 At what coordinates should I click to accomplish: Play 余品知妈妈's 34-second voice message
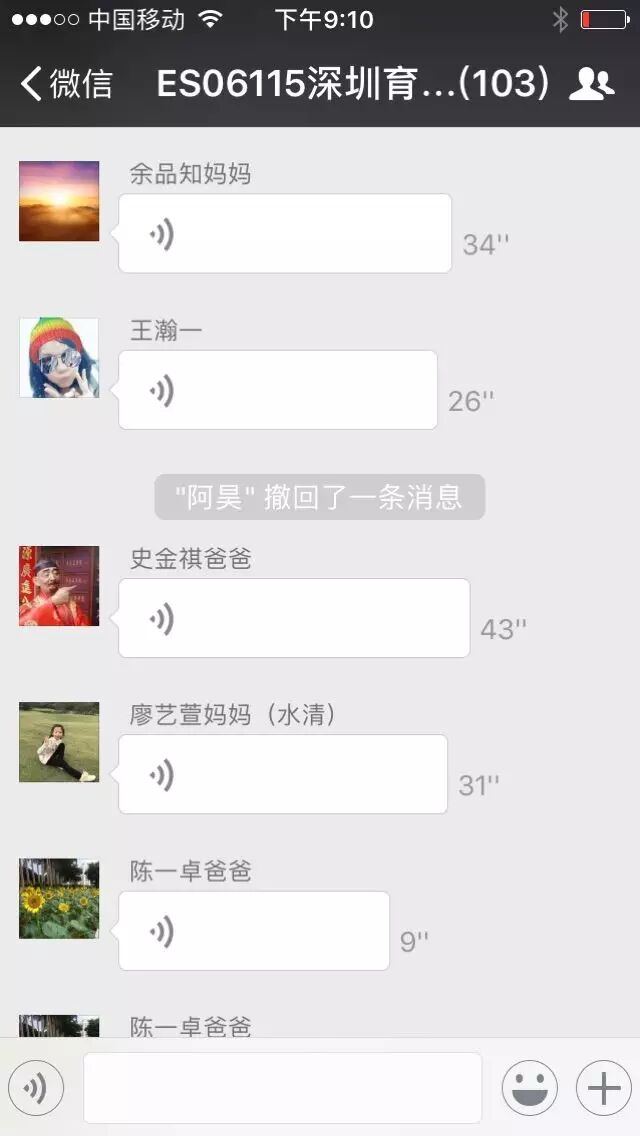(x=285, y=234)
